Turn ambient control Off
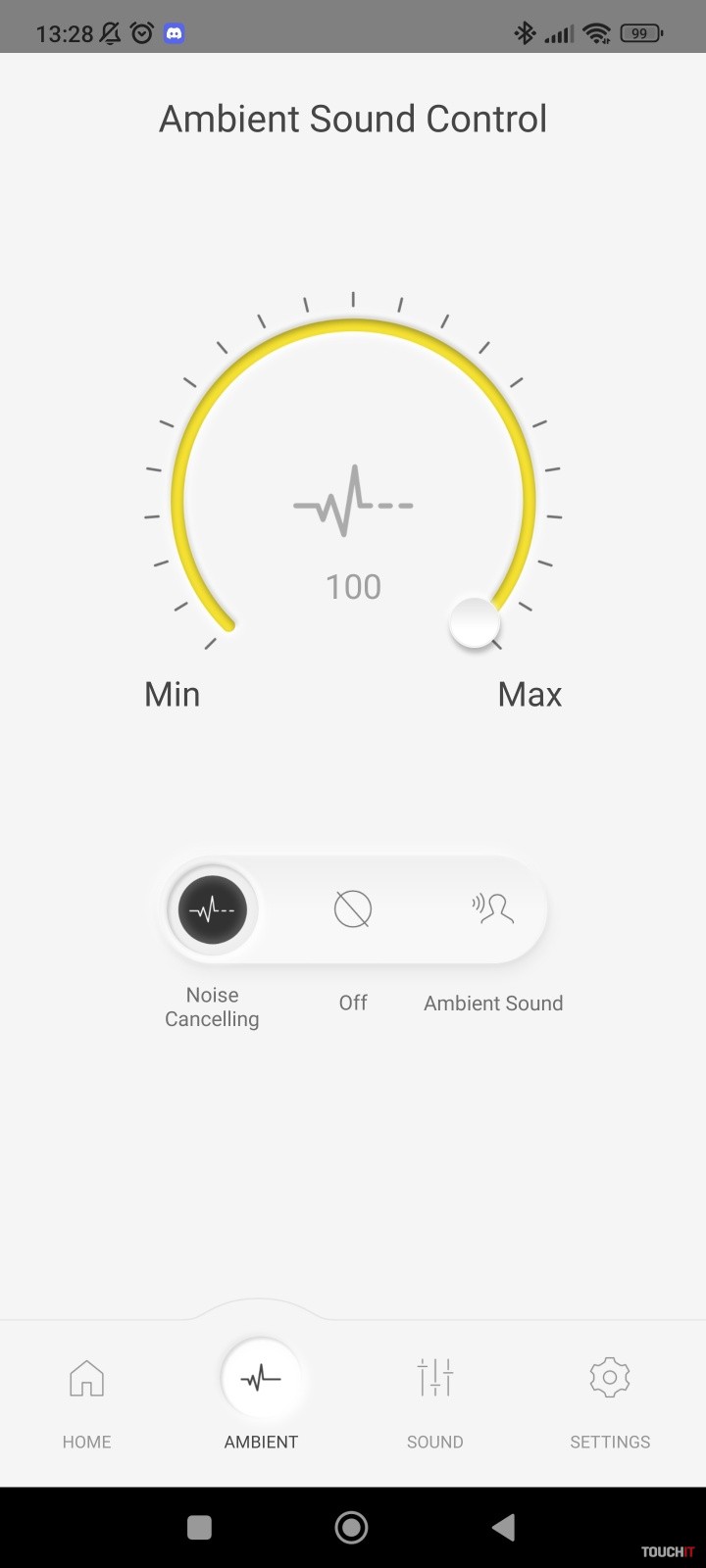 point(353,910)
